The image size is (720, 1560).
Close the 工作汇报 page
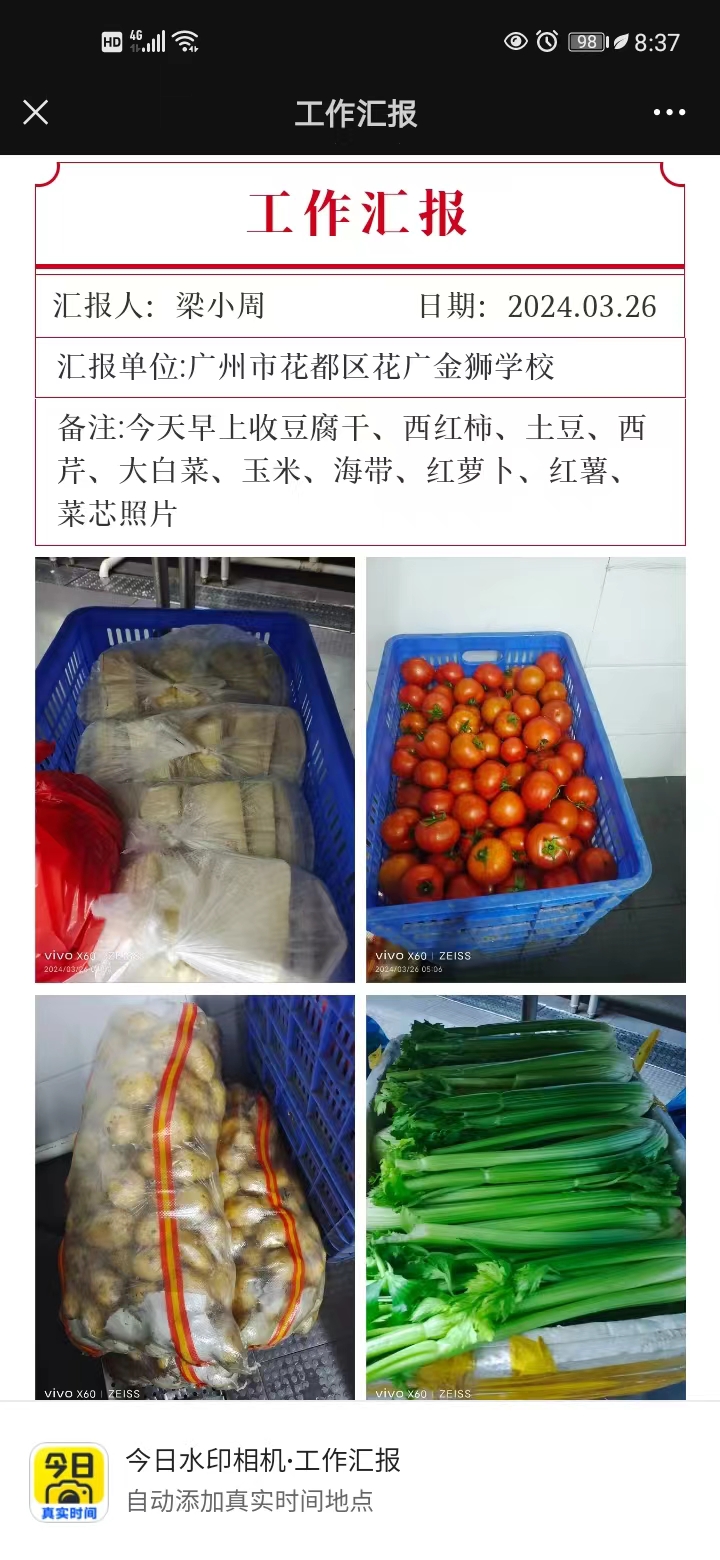click(x=36, y=112)
